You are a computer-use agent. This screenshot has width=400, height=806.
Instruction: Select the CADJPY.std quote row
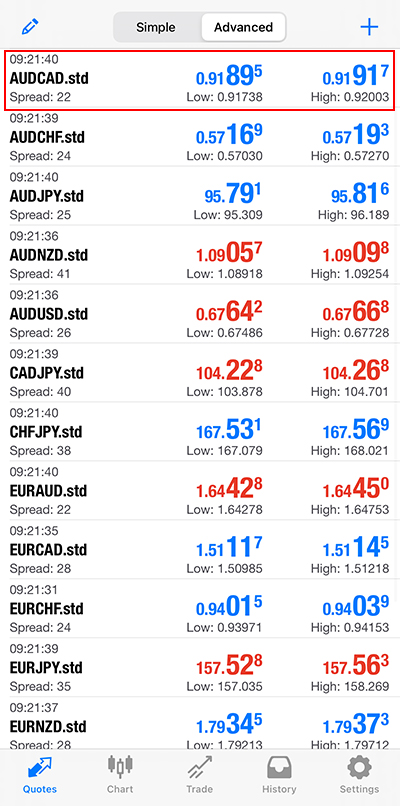click(200, 373)
